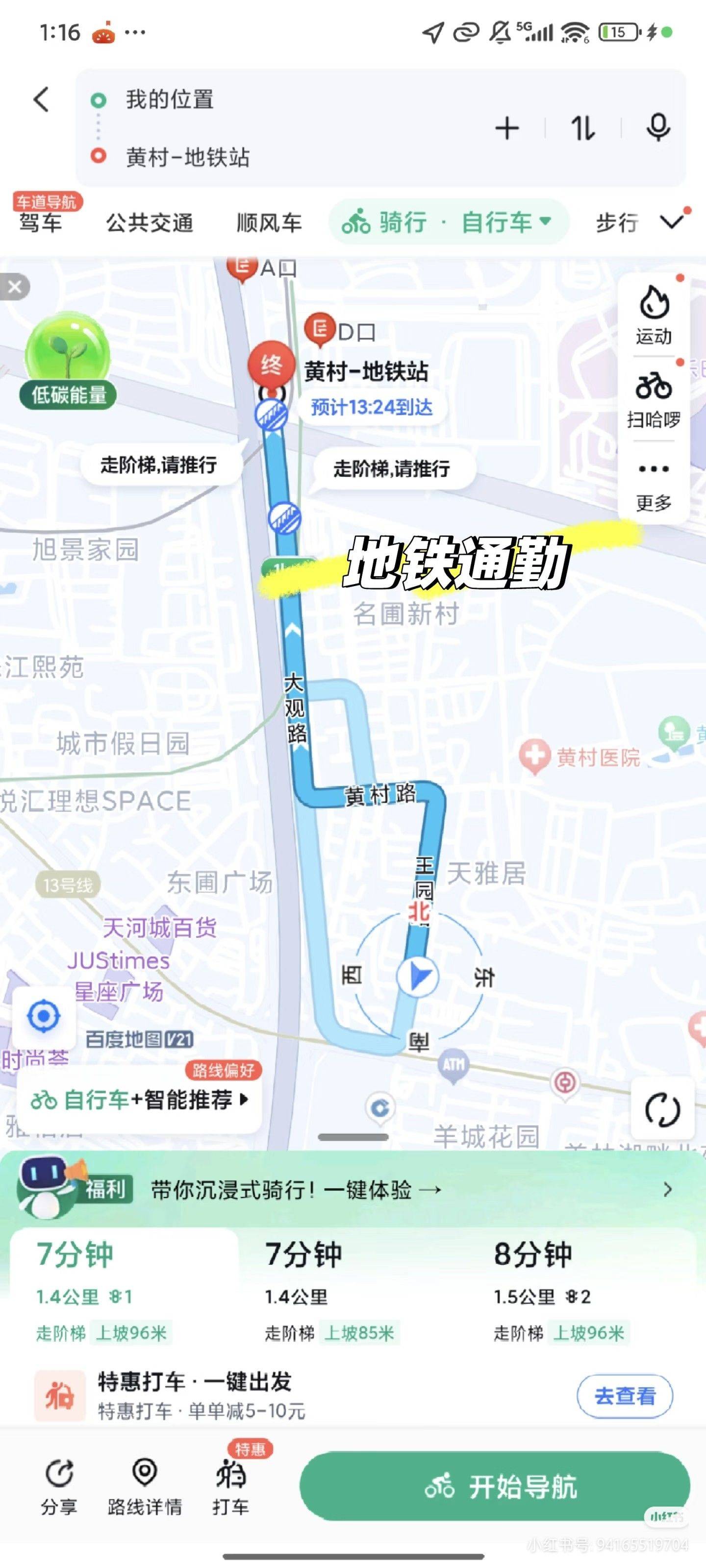Add a waypoint with the plus icon
Viewport: 706px width, 1568px height.
pyautogui.click(x=507, y=128)
